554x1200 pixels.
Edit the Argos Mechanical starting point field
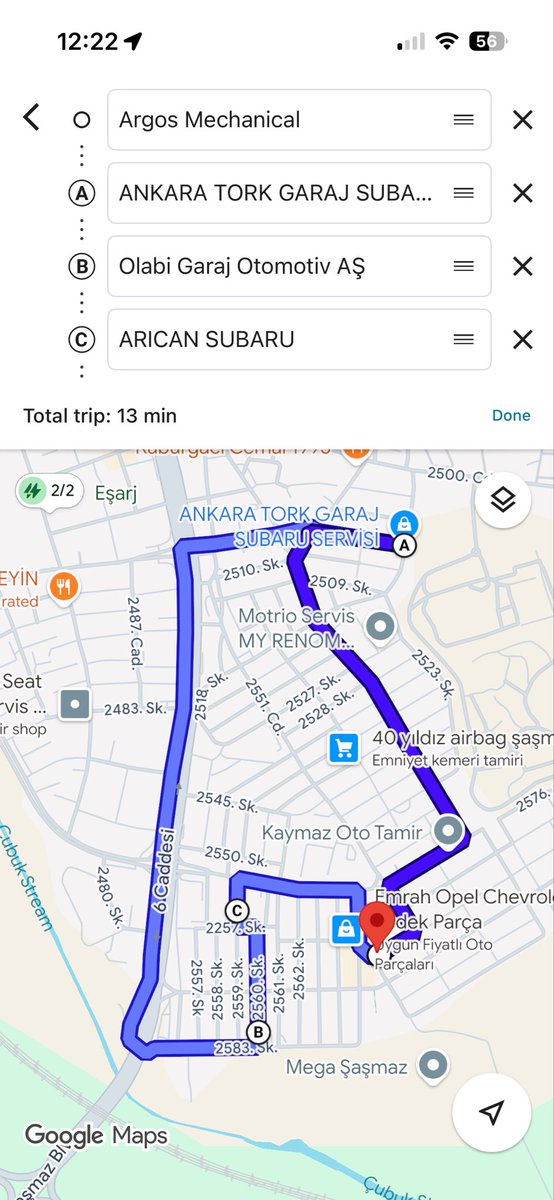(x=299, y=120)
